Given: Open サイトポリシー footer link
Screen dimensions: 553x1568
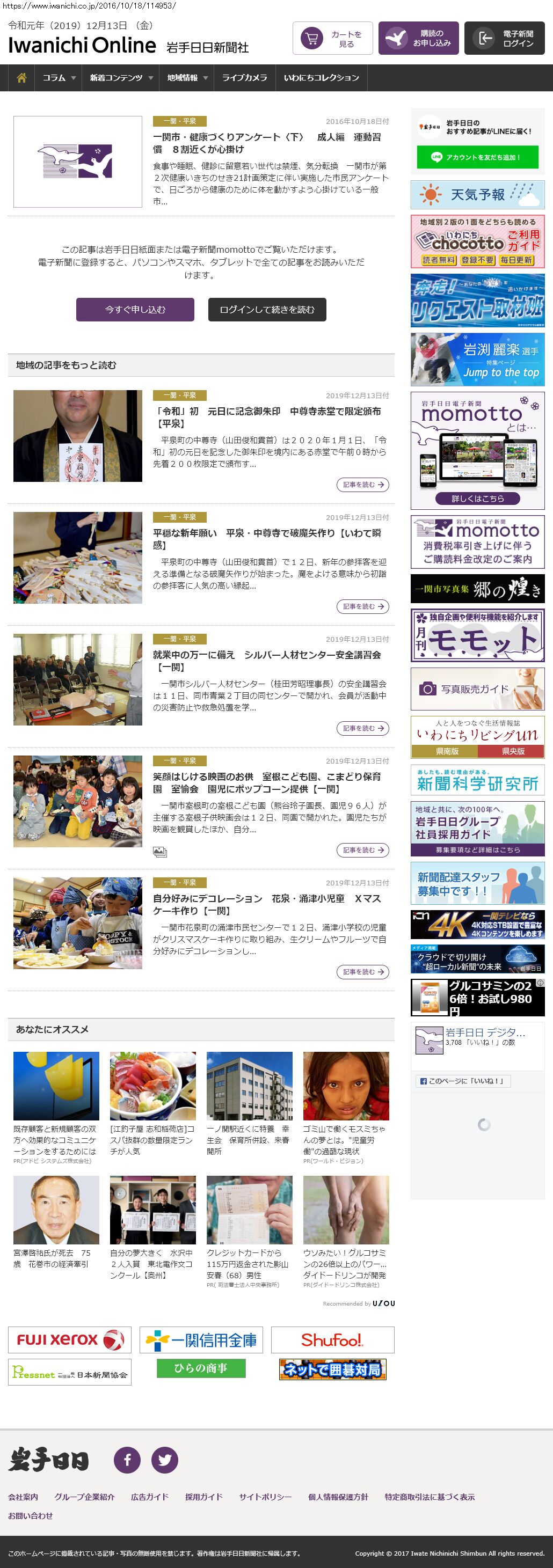Looking at the screenshot, I should [265, 1497].
